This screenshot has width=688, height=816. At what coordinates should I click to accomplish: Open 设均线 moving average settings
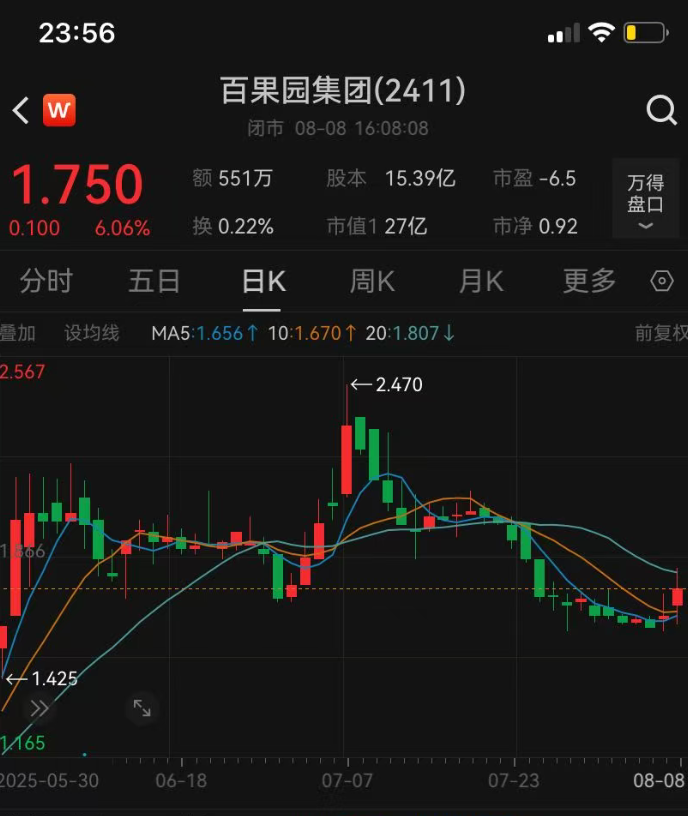pos(92,333)
